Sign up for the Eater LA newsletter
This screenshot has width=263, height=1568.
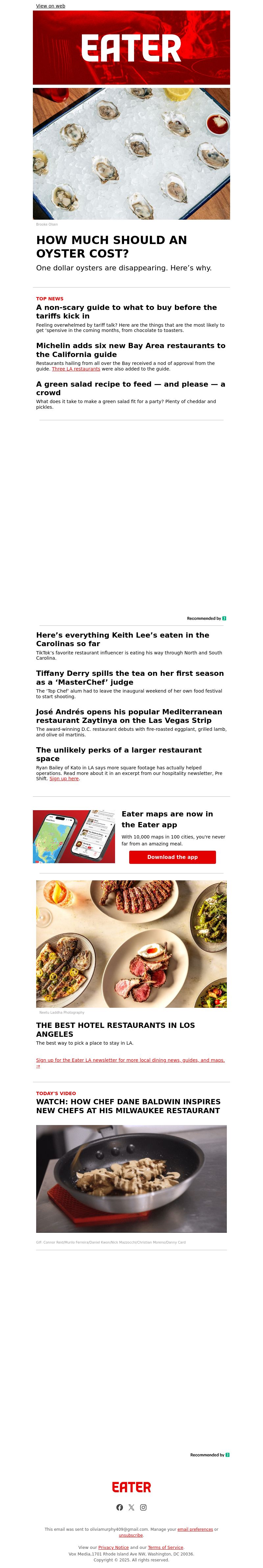pyautogui.click(x=130, y=1060)
